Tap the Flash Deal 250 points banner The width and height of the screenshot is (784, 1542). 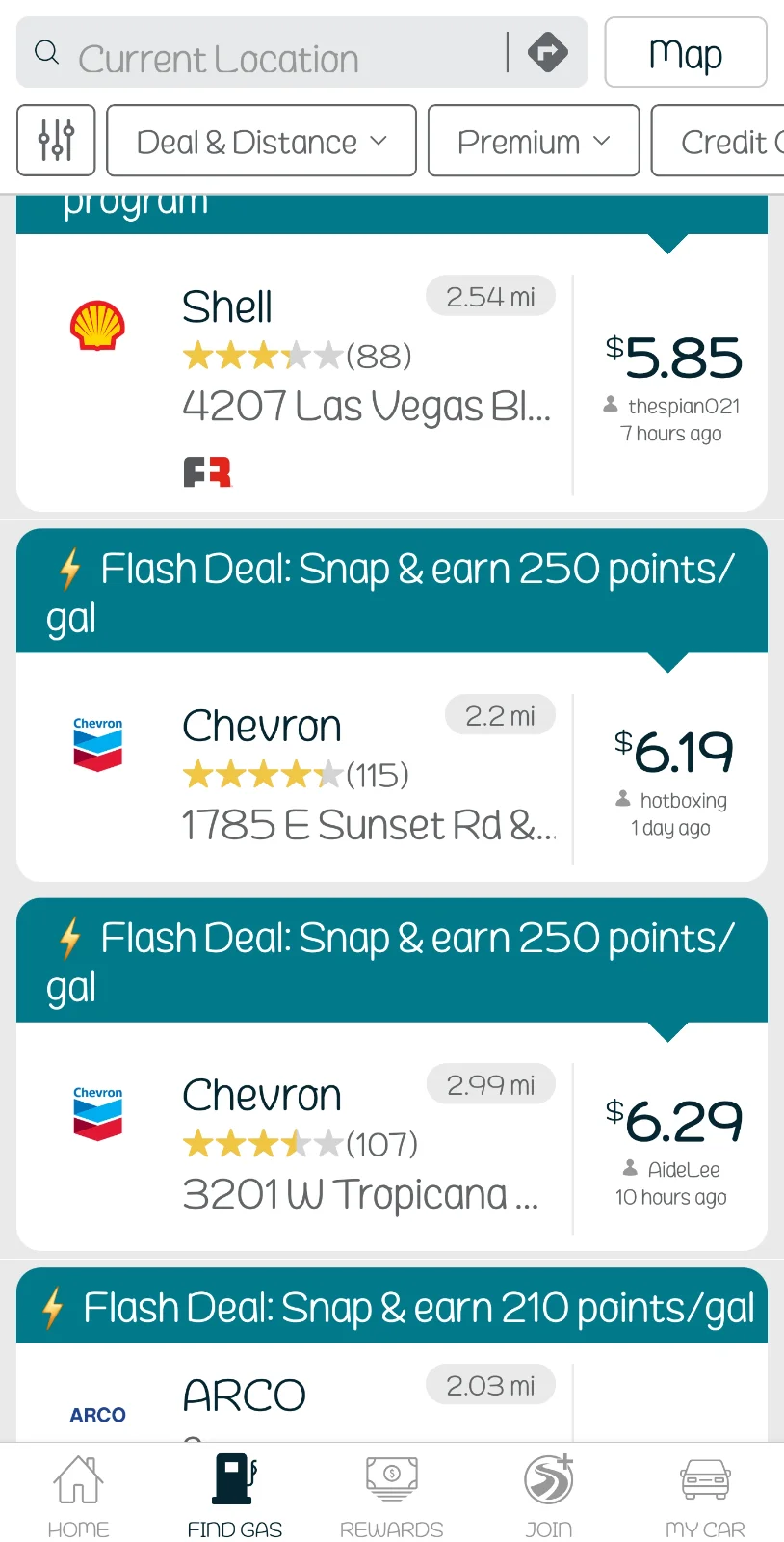coord(391,591)
